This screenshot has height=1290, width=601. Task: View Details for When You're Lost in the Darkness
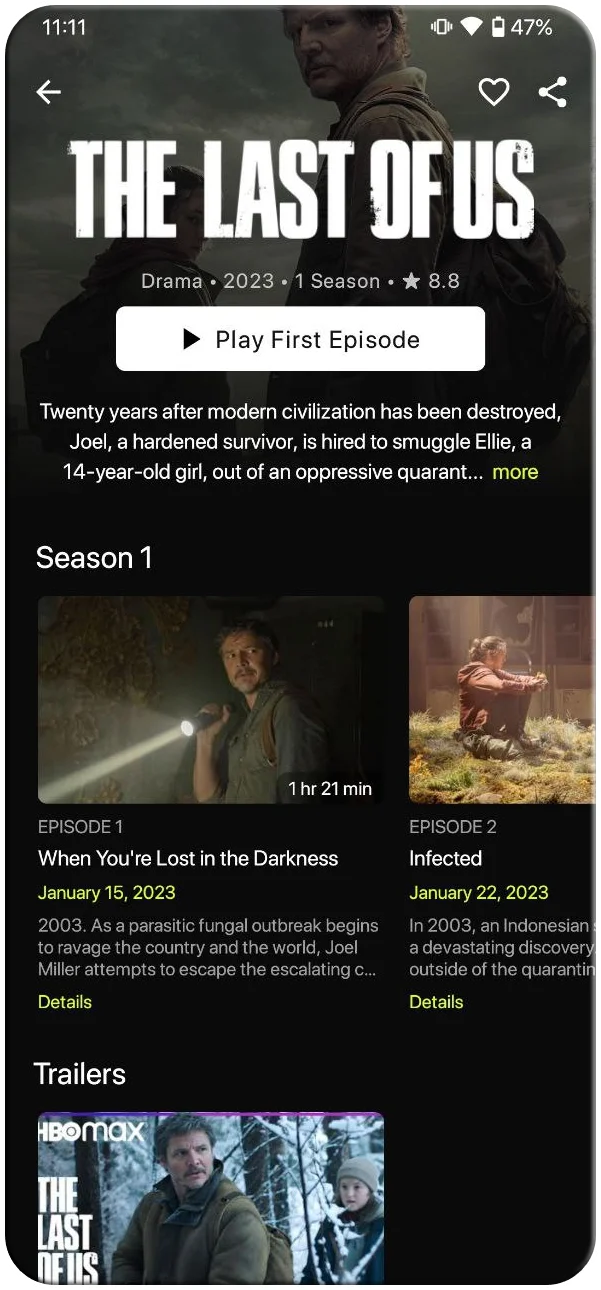65,1002
